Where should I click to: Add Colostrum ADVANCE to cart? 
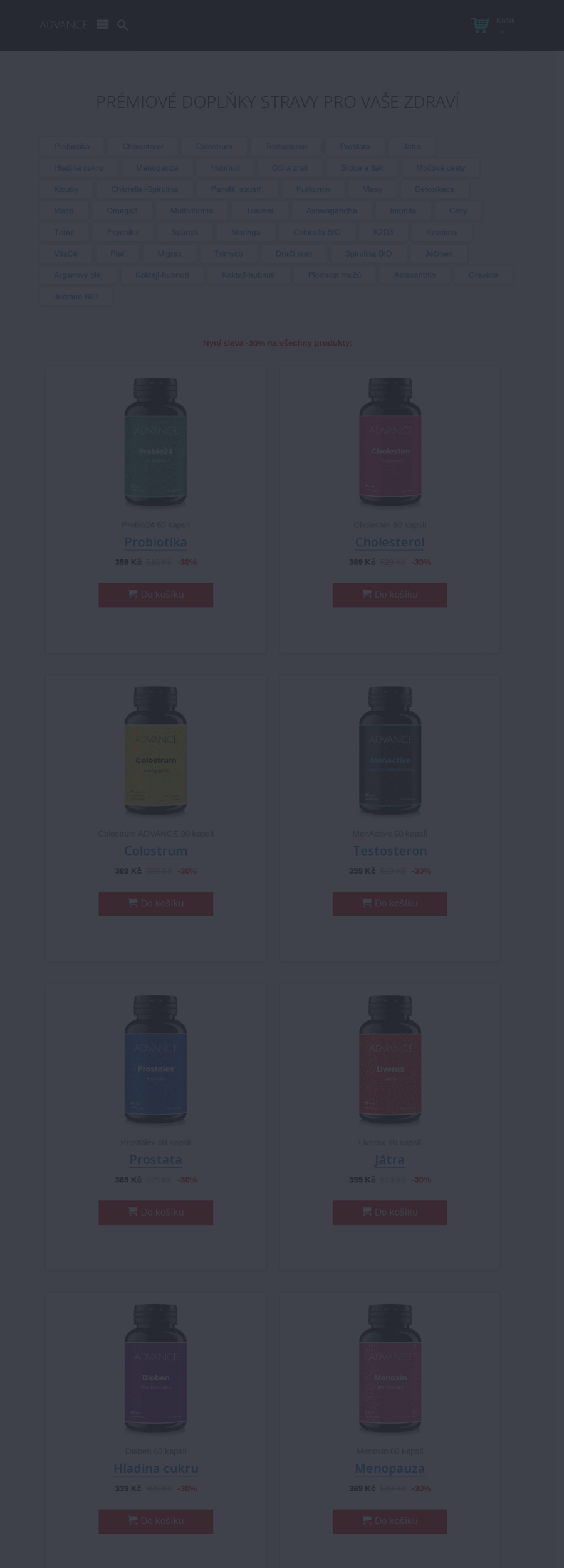155,904
